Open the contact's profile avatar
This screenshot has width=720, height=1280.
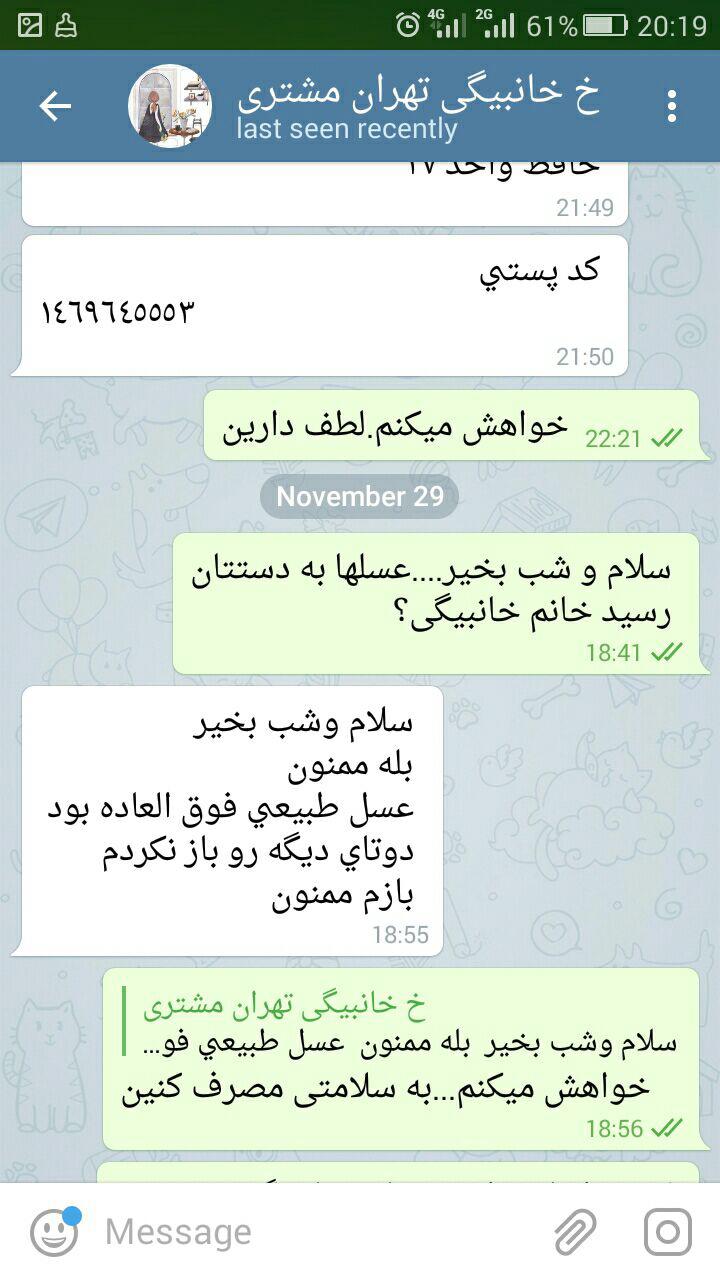coord(170,106)
